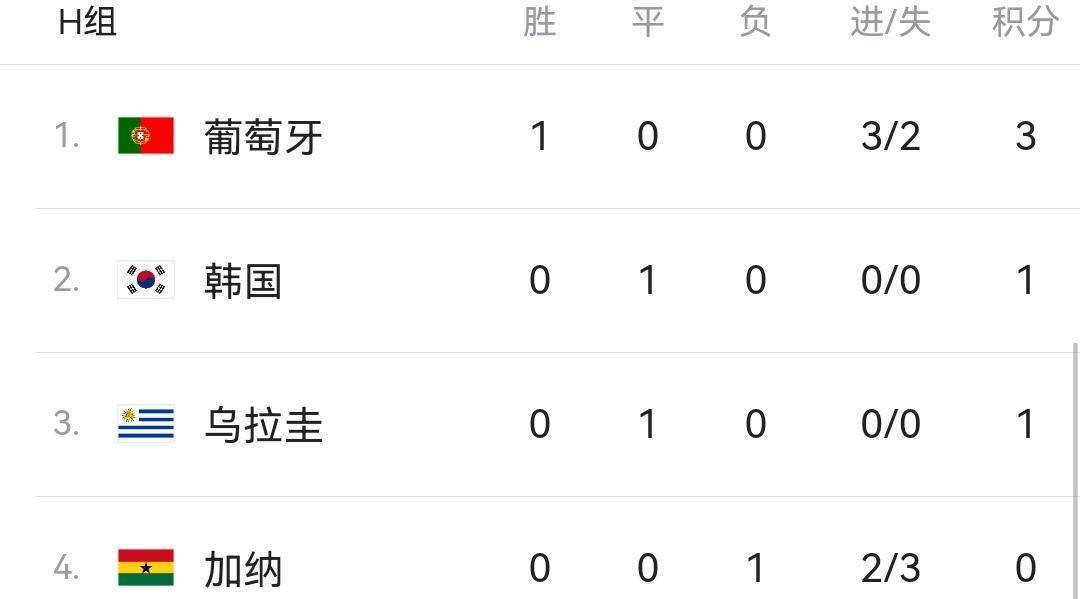Open the Ghana (加纳) team row
This screenshot has height=599, width=1080.
point(243,569)
